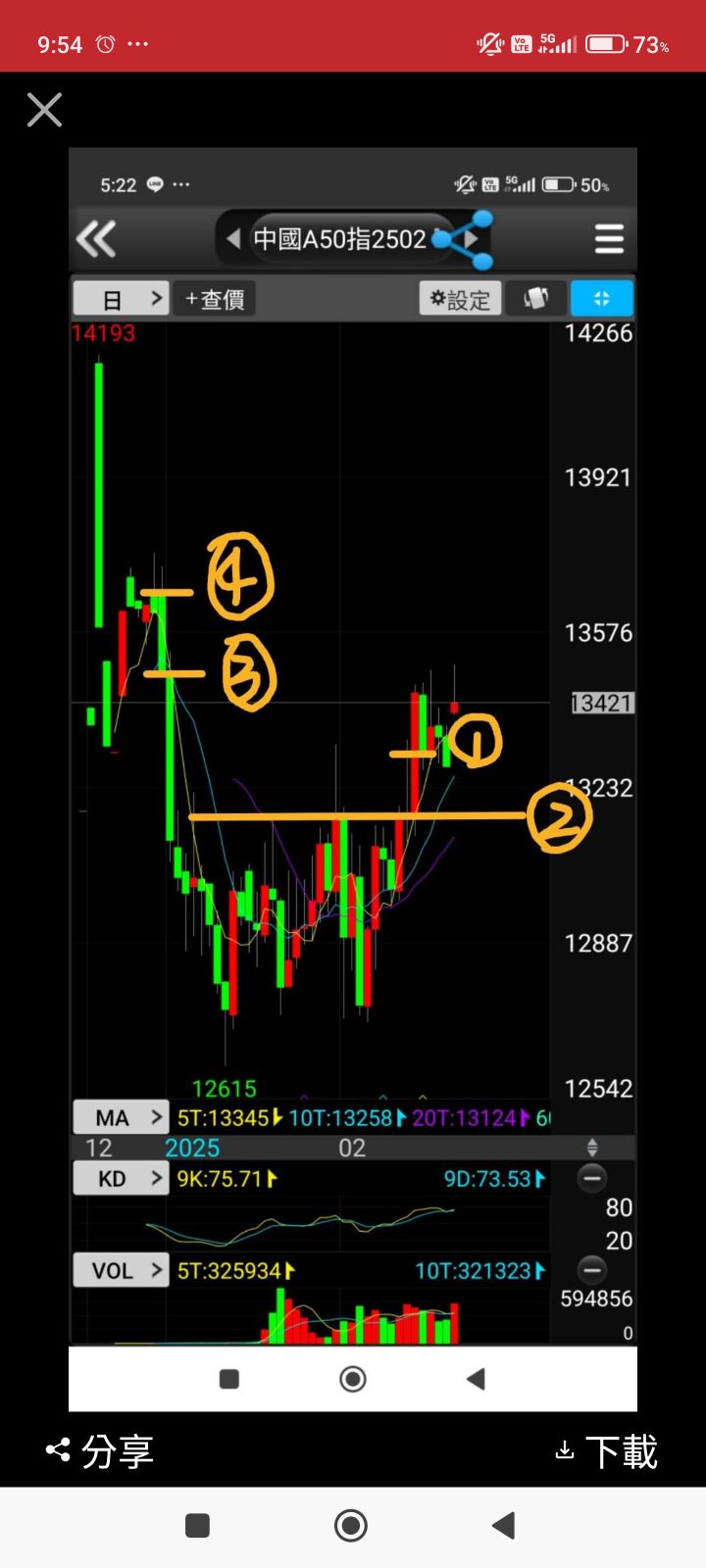Tap the double-chevron back icon
706x1568 pixels.
(x=95, y=238)
